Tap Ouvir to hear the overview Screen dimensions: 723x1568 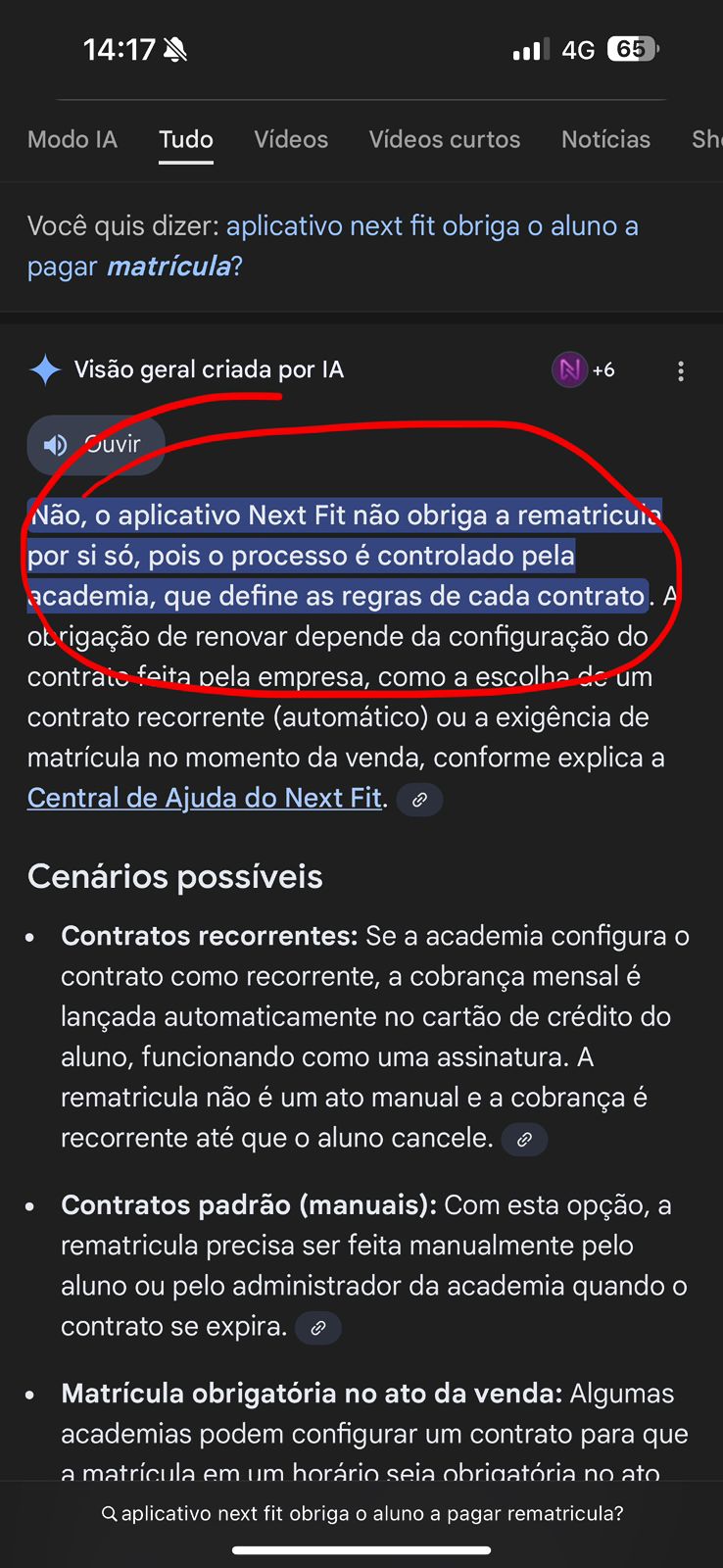click(95, 445)
